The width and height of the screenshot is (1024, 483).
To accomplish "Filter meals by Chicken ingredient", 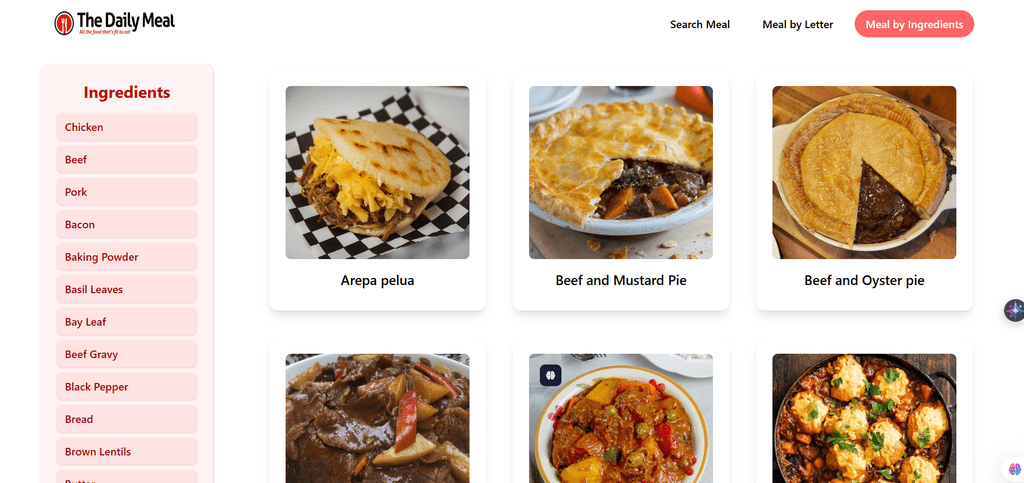I will [x=126, y=127].
